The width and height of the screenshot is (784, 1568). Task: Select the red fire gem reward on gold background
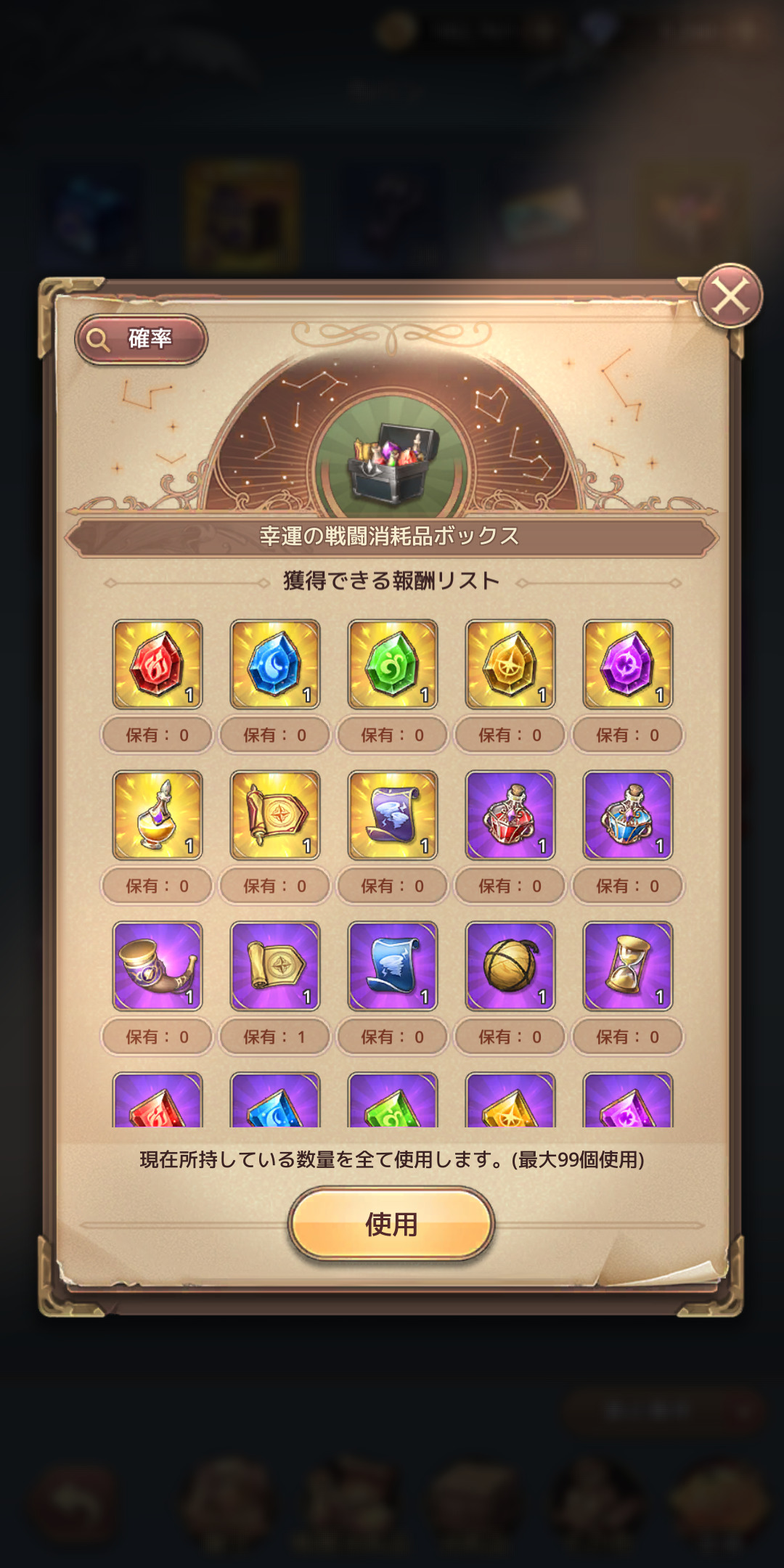[x=158, y=664]
